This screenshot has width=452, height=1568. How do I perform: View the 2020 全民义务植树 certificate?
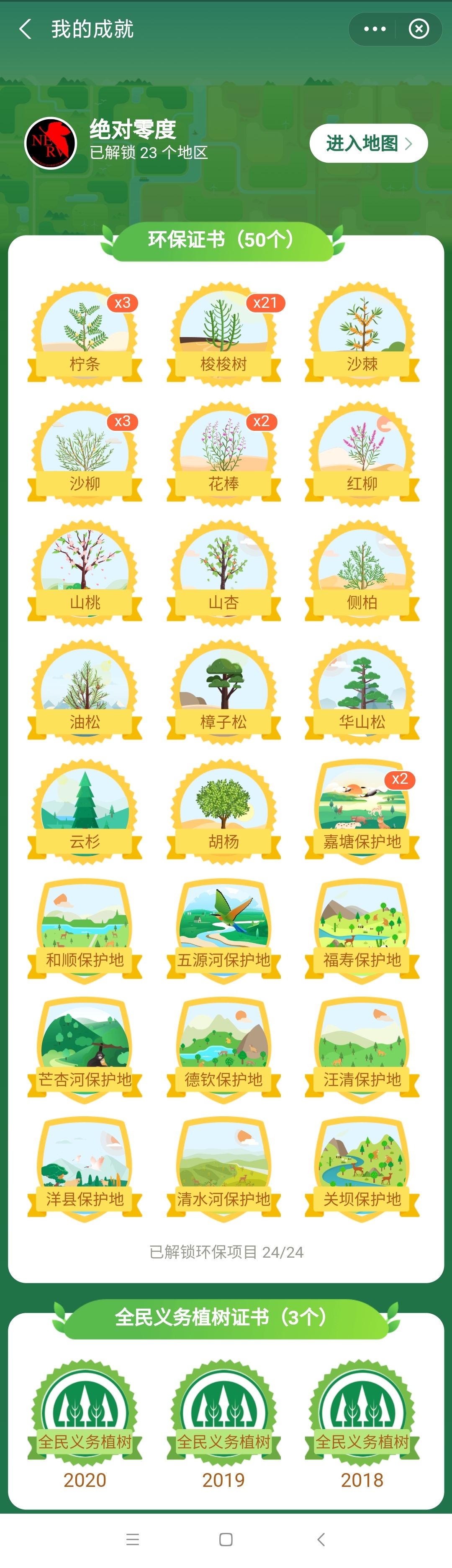click(85, 1418)
